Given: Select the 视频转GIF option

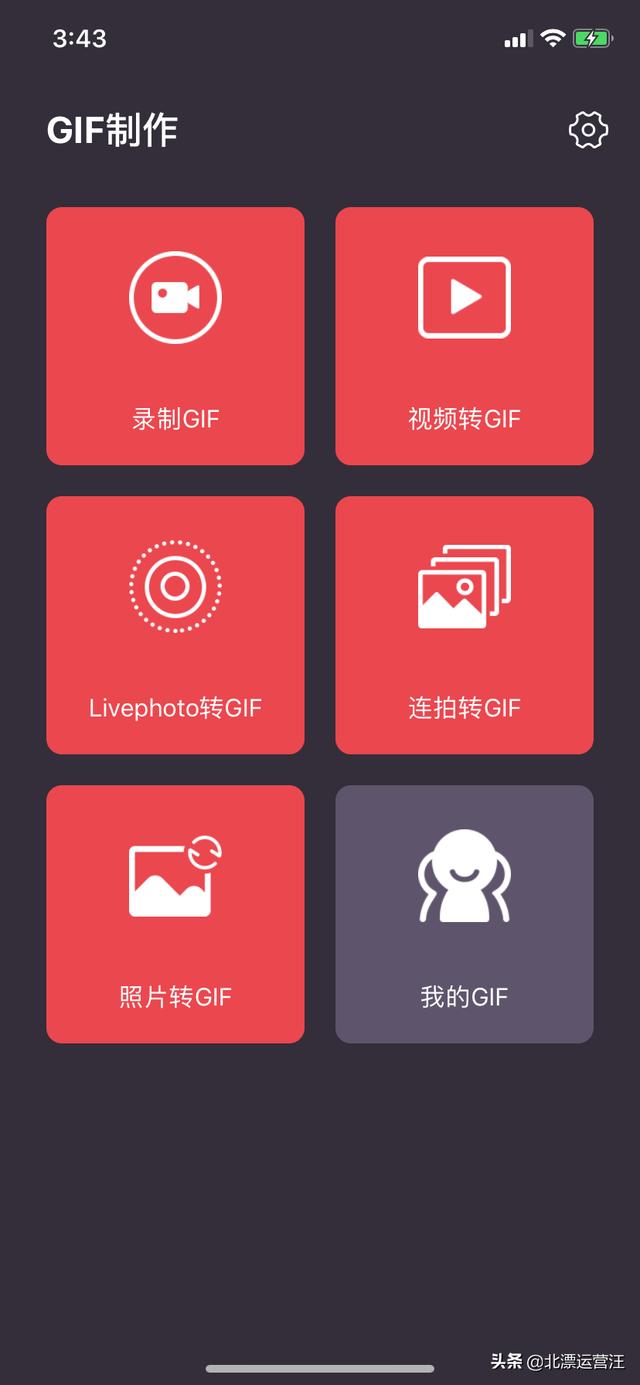Looking at the screenshot, I should [x=464, y=336].
